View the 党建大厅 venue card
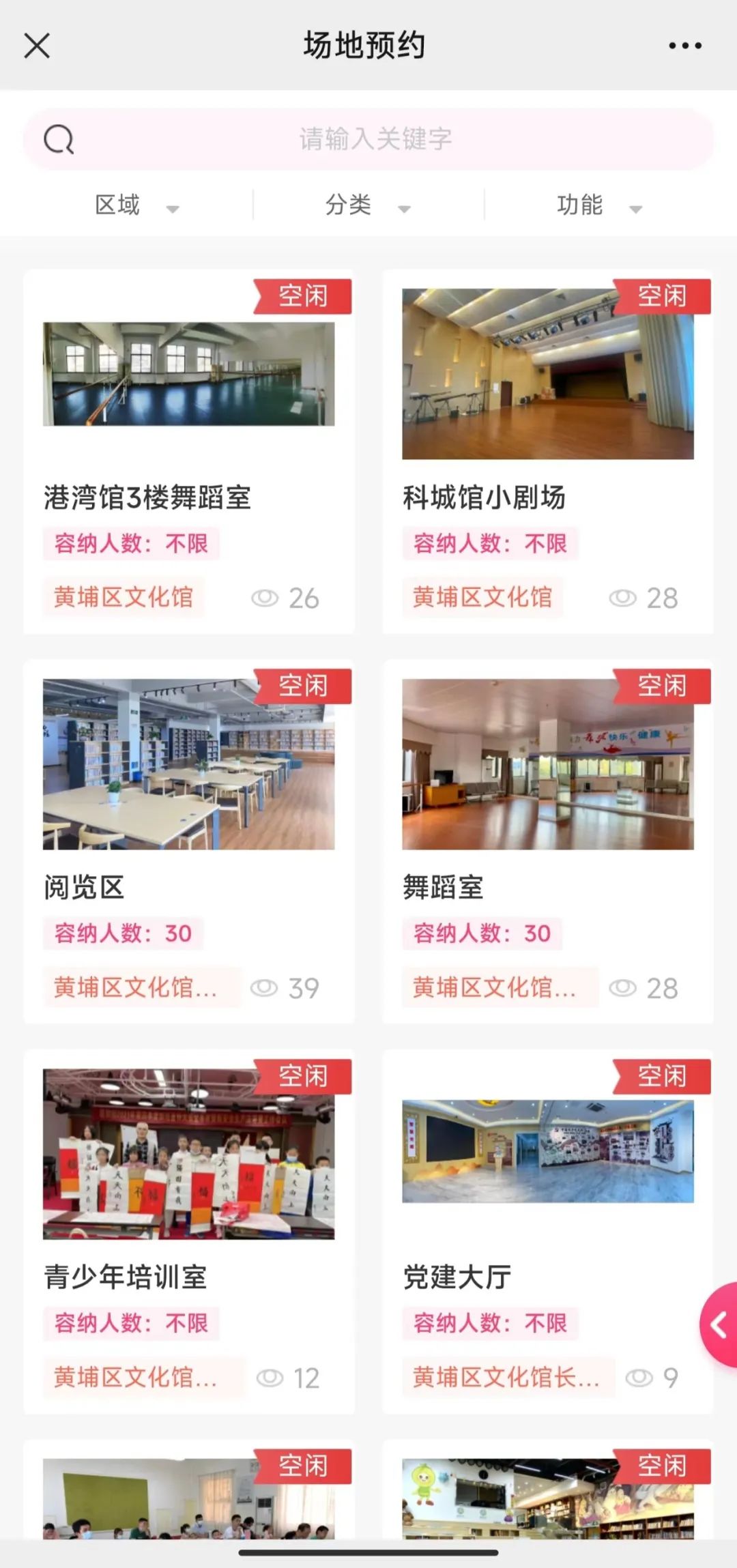This screenshot has width=737, height=1568. click(547, 1231)
